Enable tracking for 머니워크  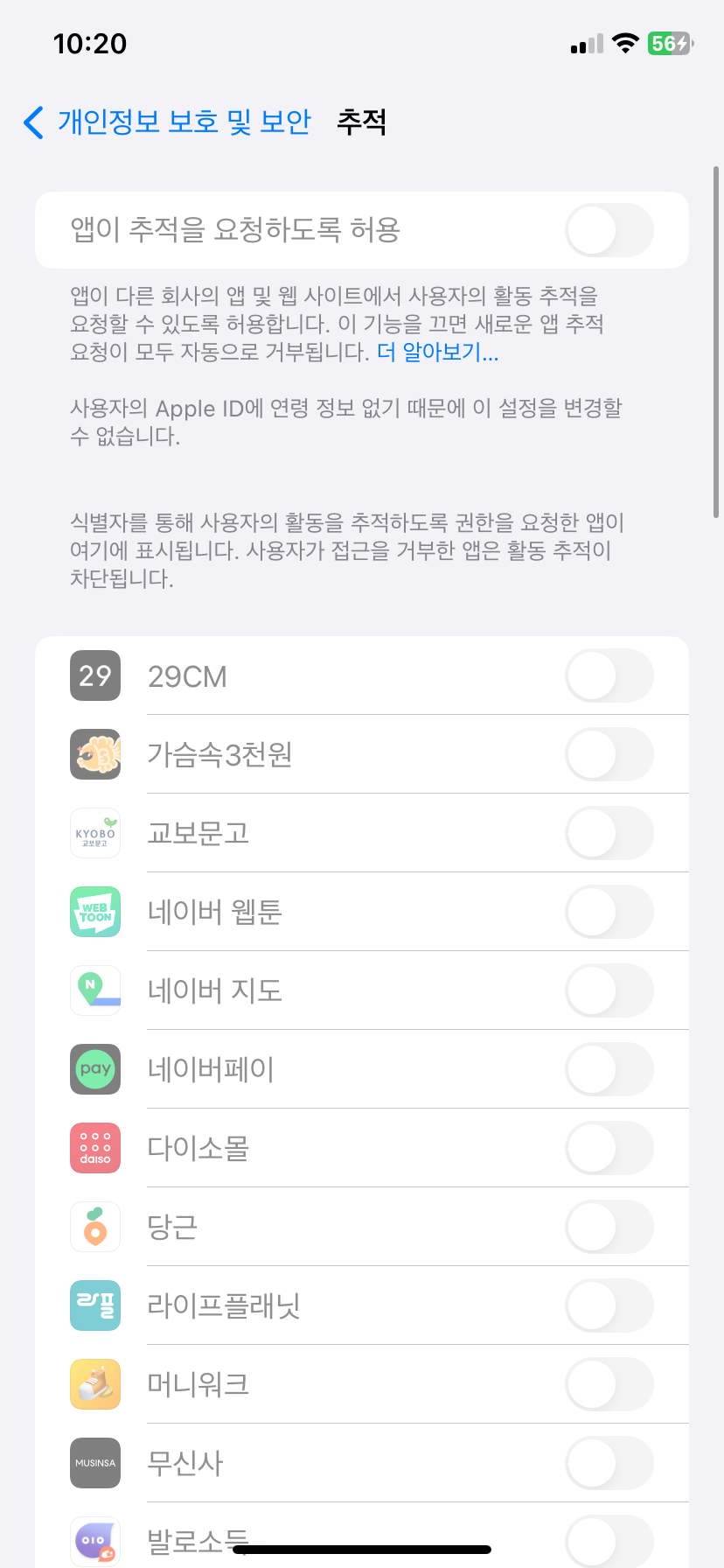click(609, 1384)
